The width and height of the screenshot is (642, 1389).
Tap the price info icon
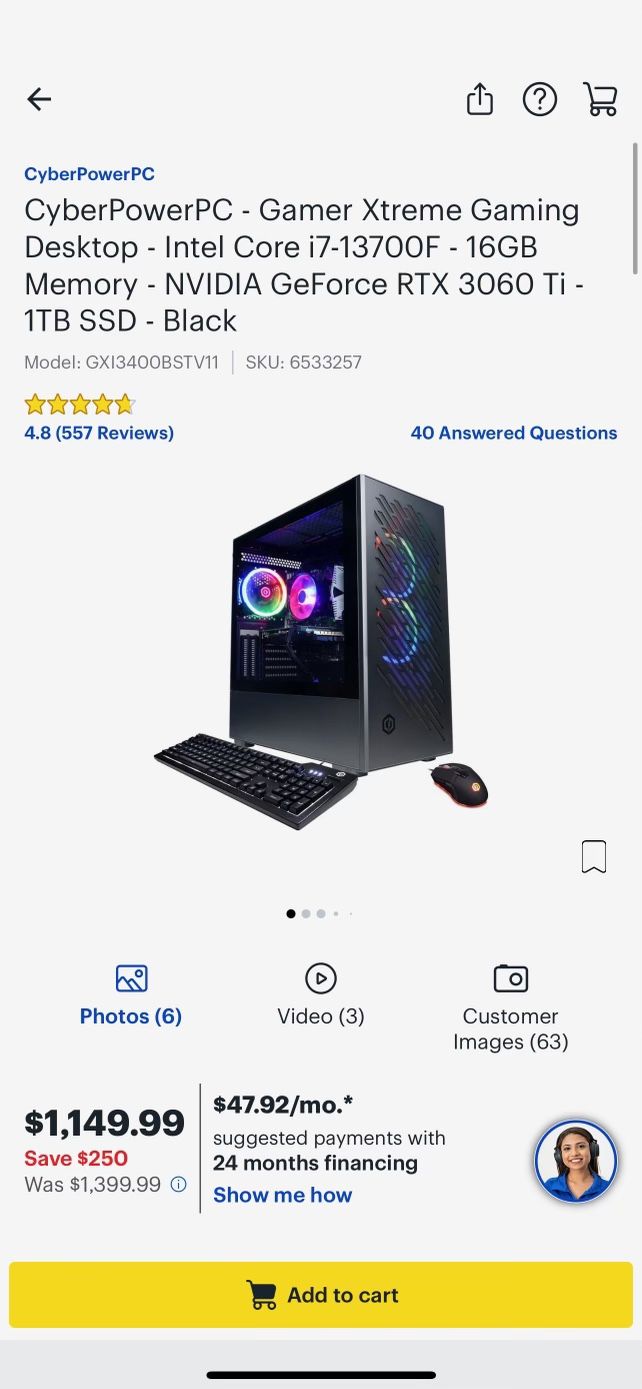point(178,1185)
